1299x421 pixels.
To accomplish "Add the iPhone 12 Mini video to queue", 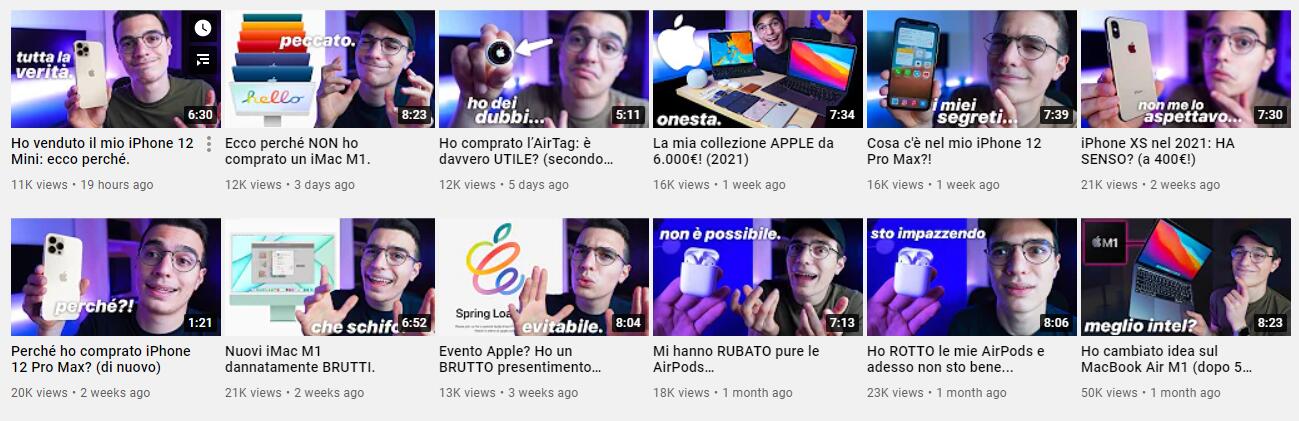I will pyautogui.click(x=203, y=60).
